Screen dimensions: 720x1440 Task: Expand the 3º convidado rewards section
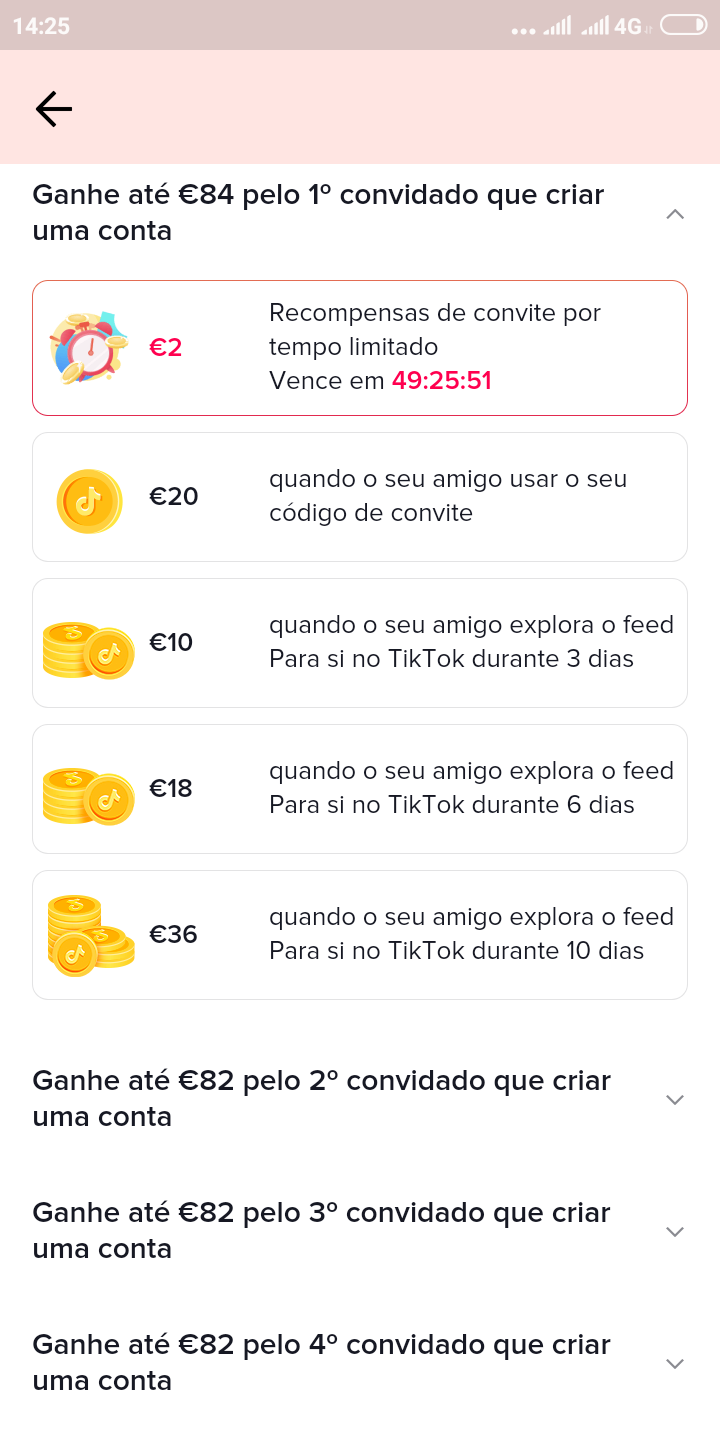[675, 1232]
